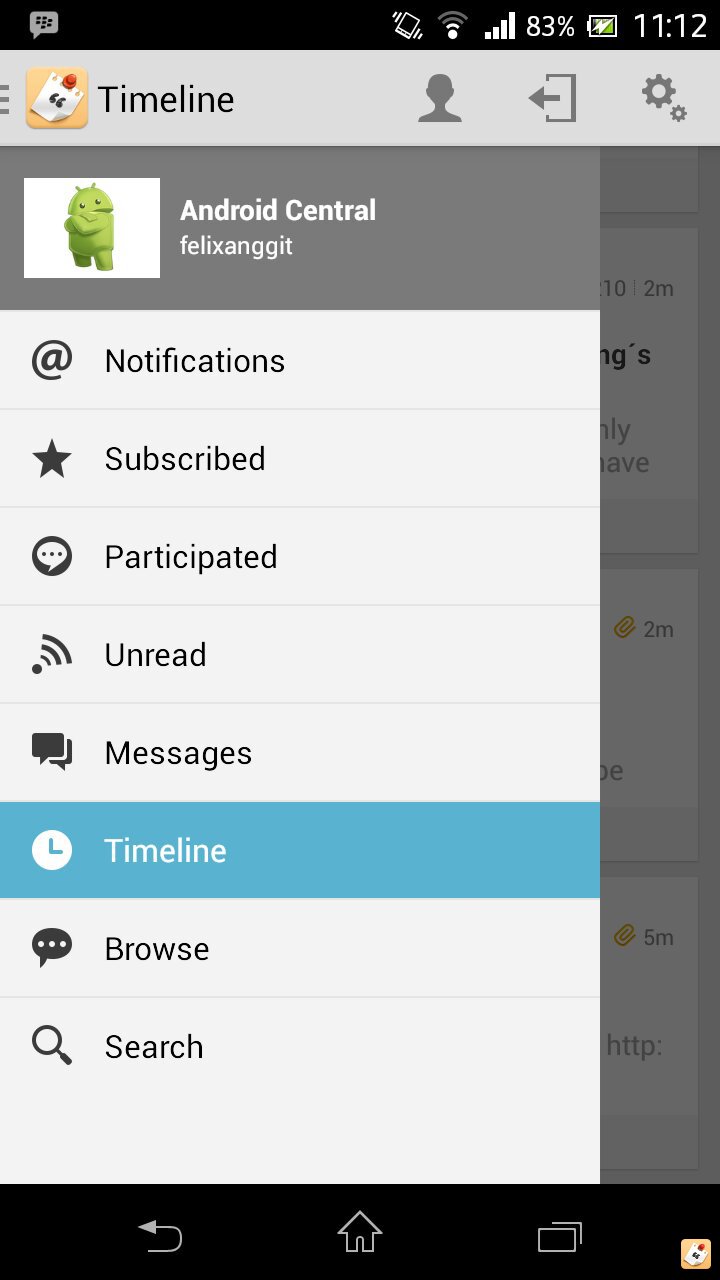Go to the home screen
720x1280 pixels.
[360, 1233]
